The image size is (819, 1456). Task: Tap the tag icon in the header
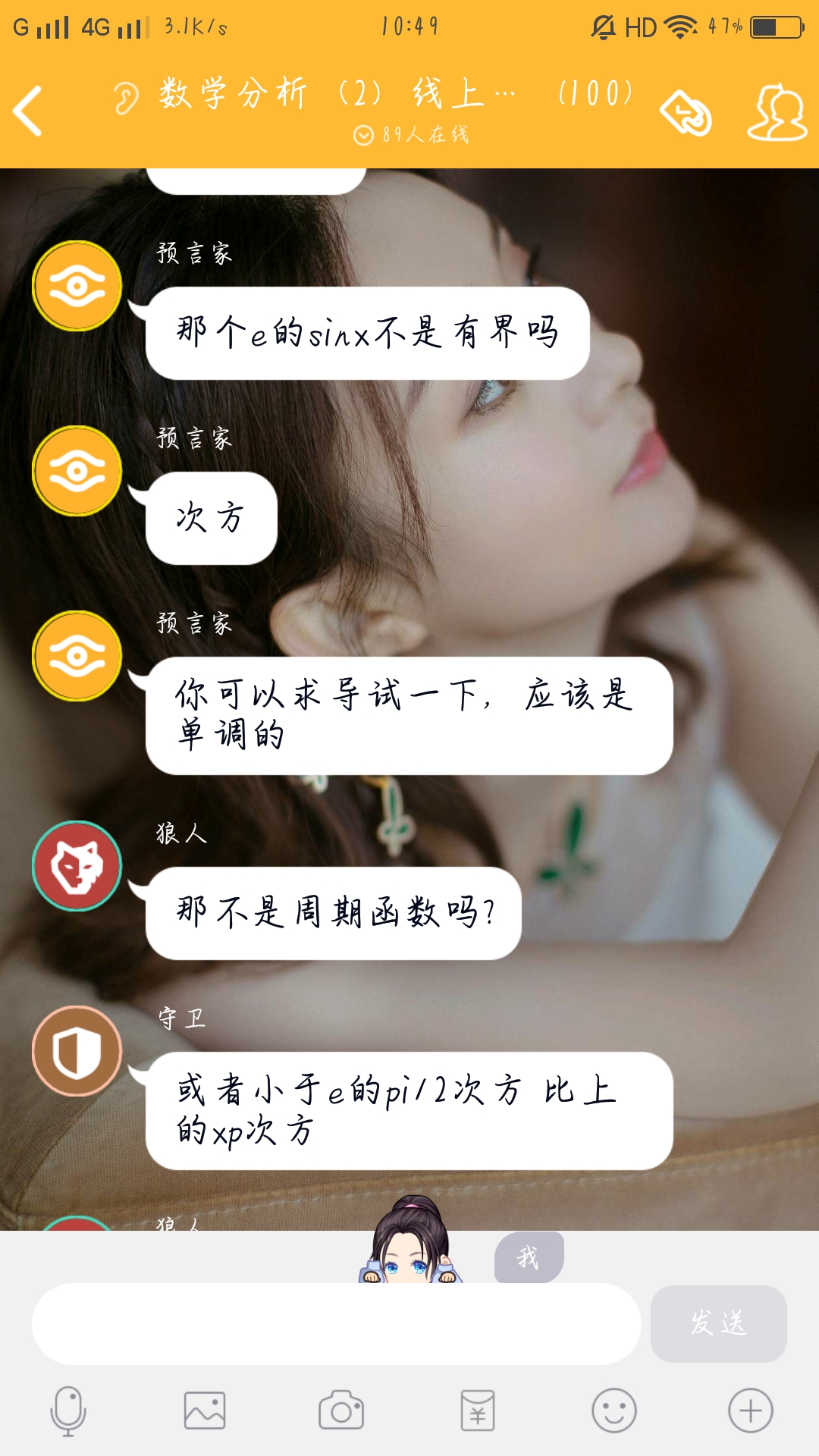tap(686, 114)
